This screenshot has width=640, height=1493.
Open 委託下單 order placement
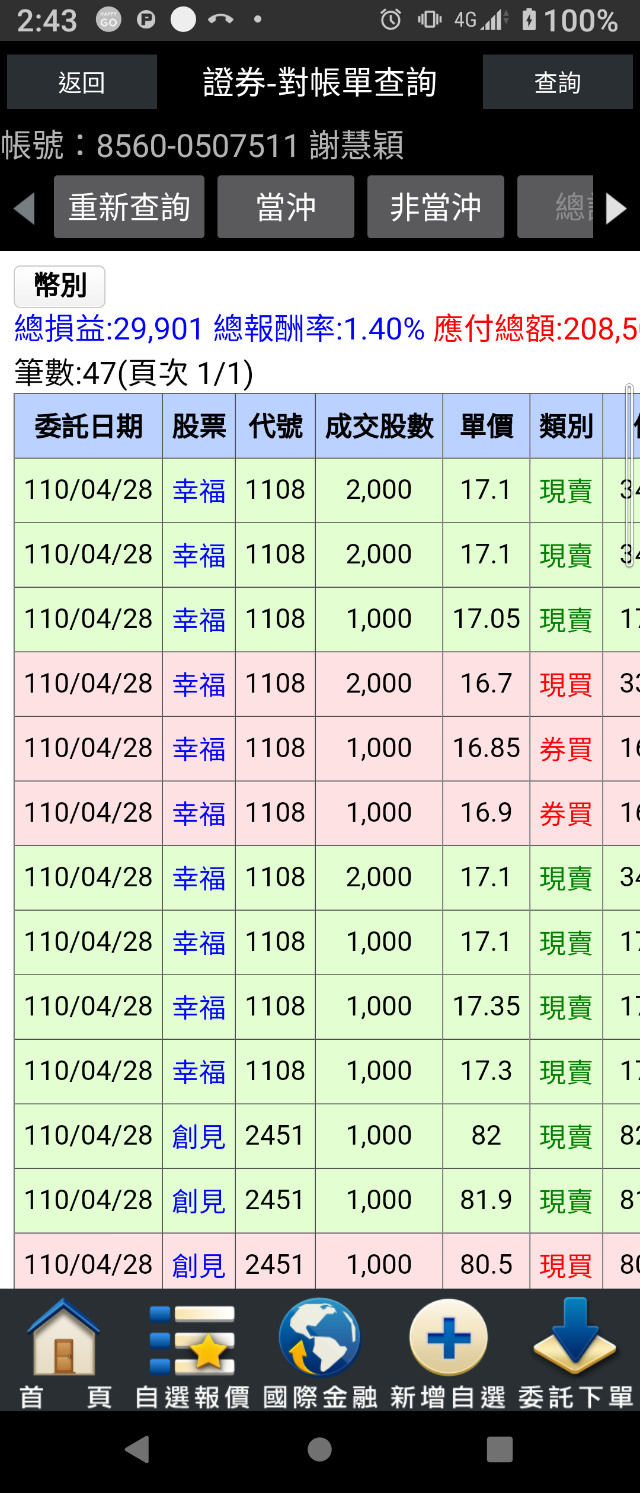(575, 1351)
